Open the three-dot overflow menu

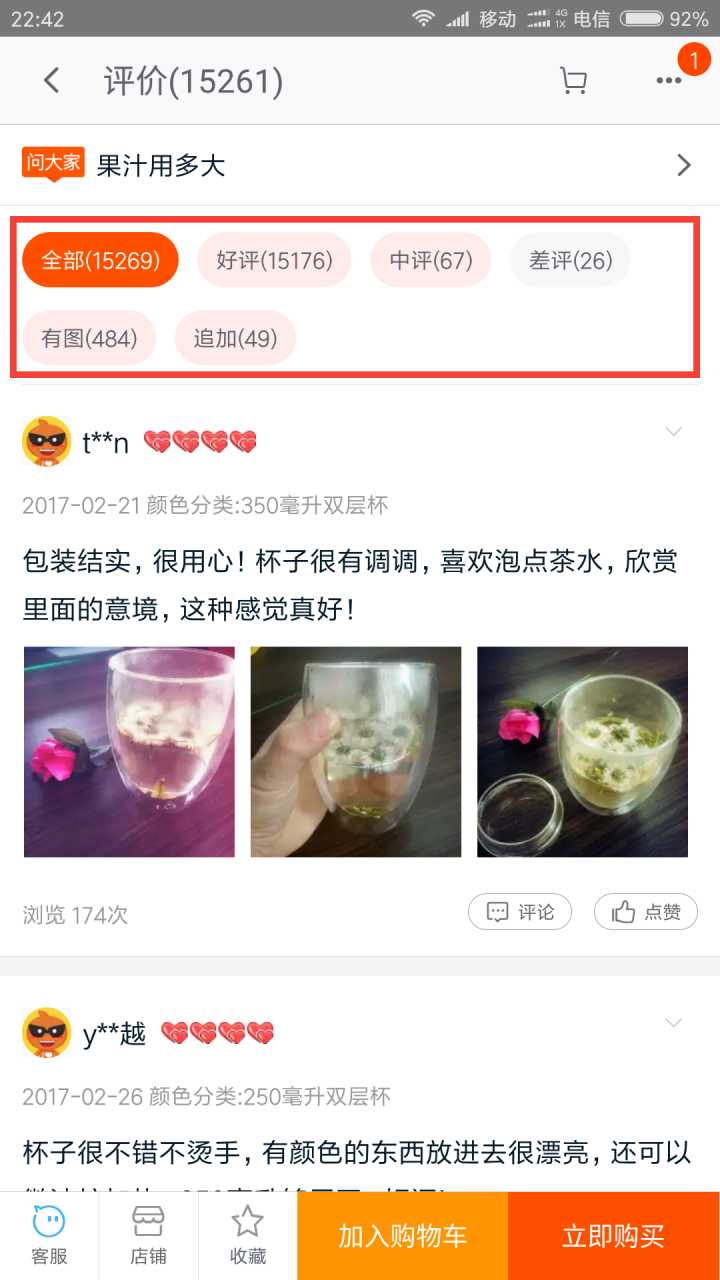click(668, 81)
